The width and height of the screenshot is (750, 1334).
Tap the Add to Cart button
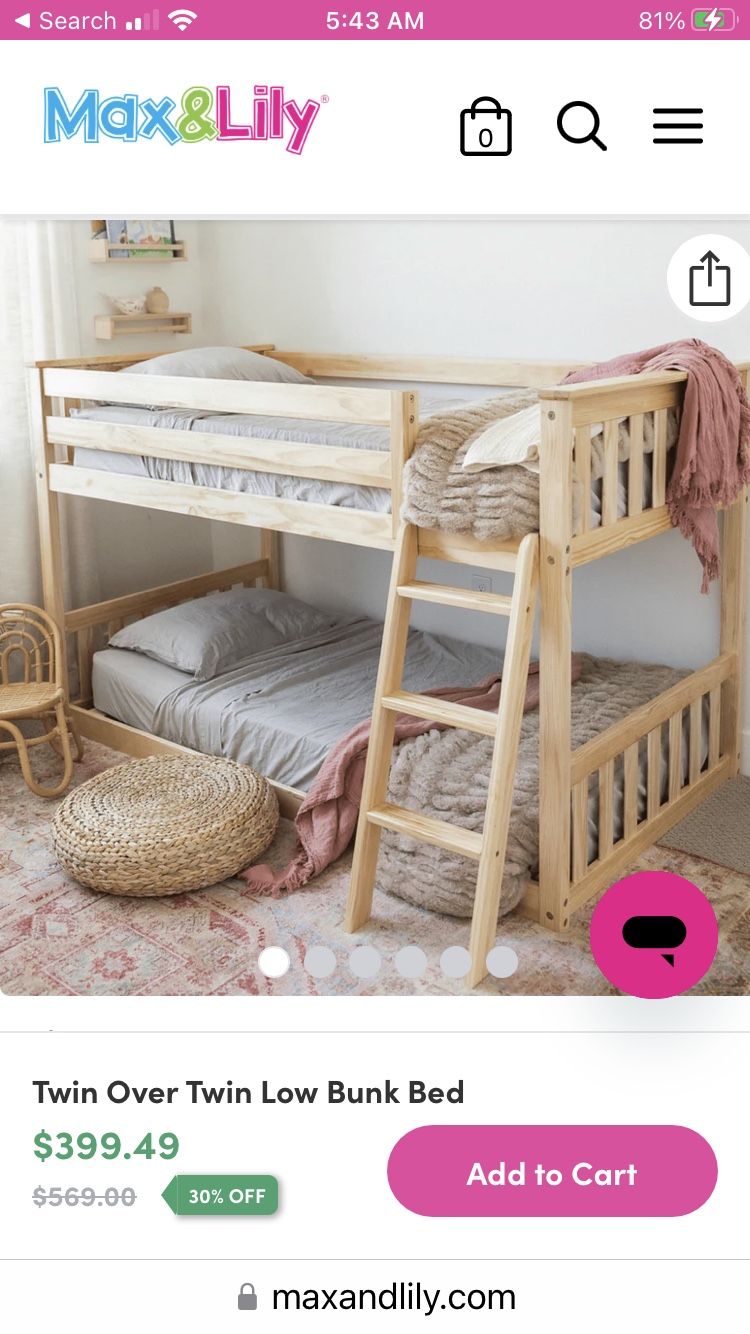[x=551, y=1172]
